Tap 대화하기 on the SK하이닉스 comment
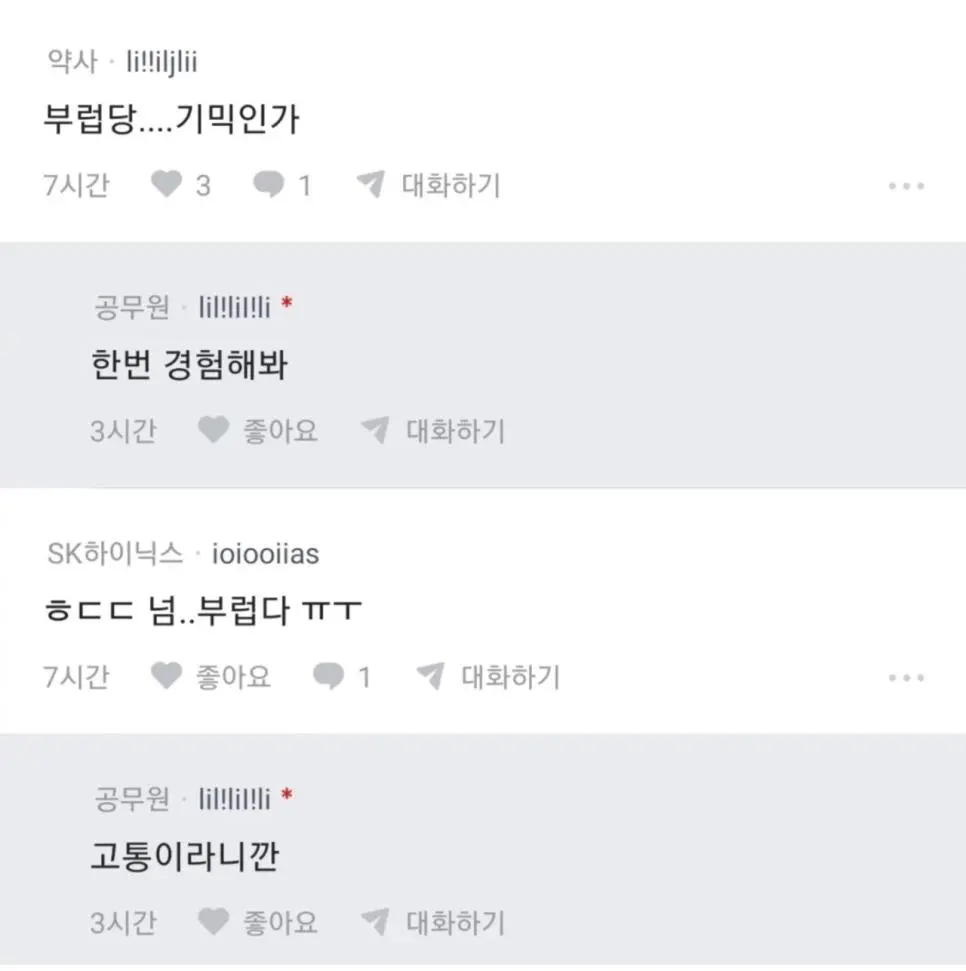 coord(488,677)
